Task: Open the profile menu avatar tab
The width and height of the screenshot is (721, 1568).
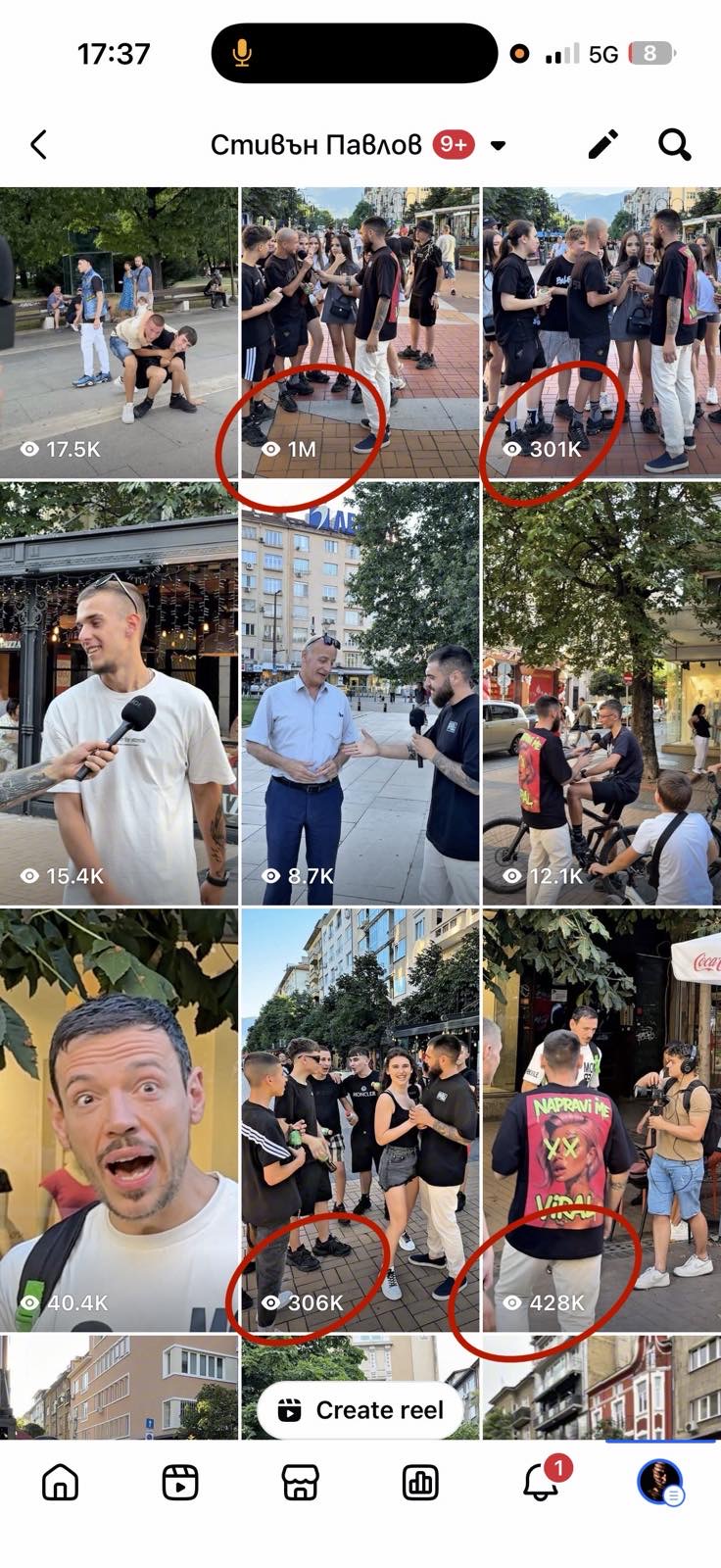Action: [660, 1483]
